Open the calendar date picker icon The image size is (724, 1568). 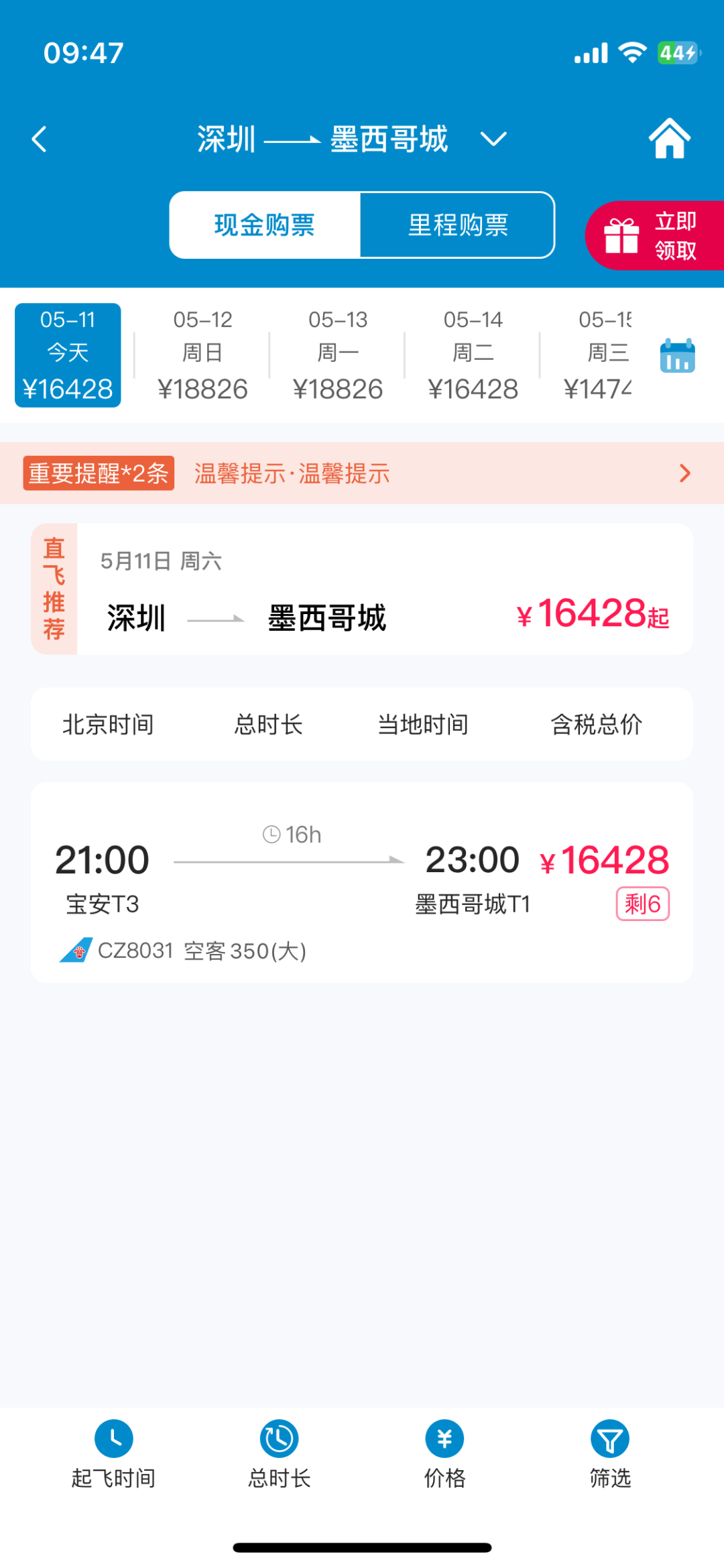tap(677, 355)
